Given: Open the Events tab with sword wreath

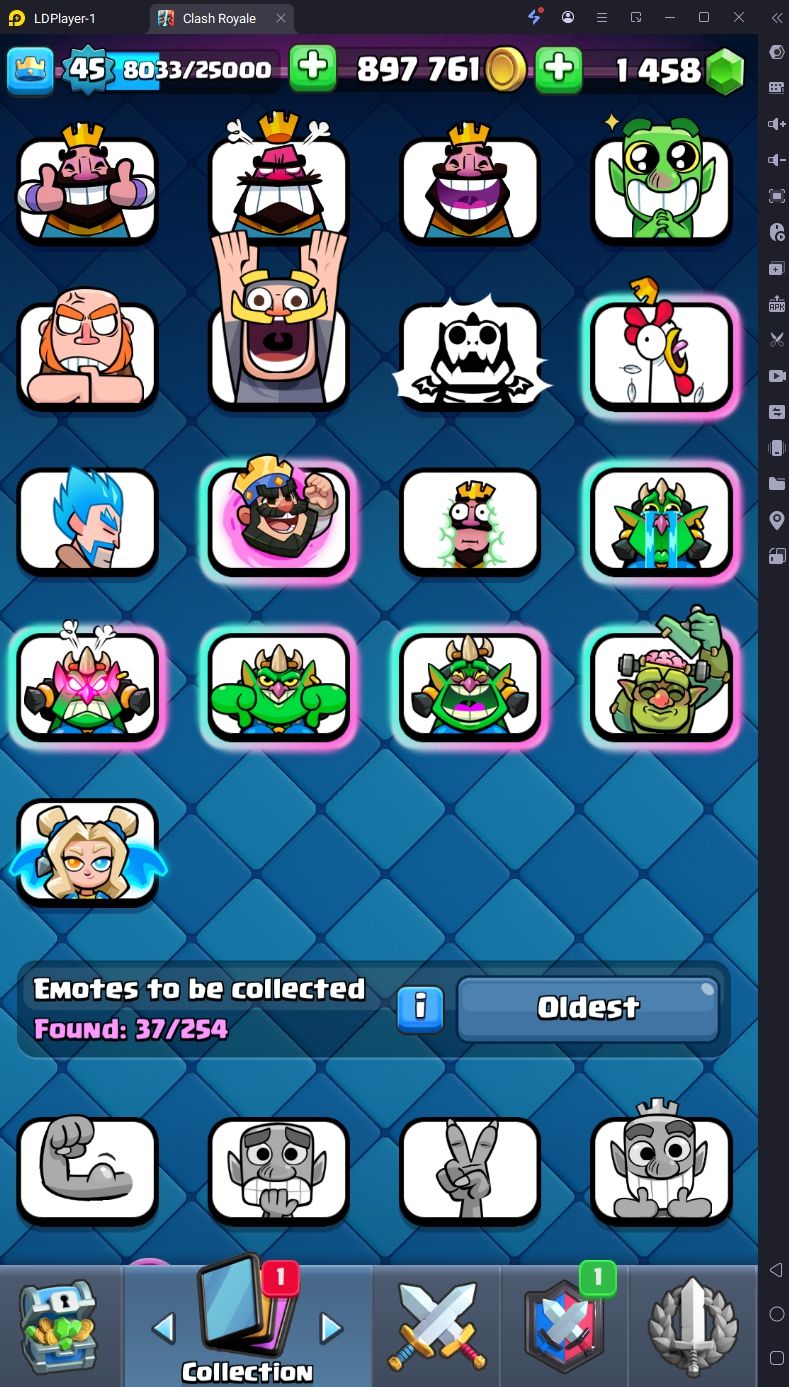Looking at the screenshot, I should coord(693,1326).
